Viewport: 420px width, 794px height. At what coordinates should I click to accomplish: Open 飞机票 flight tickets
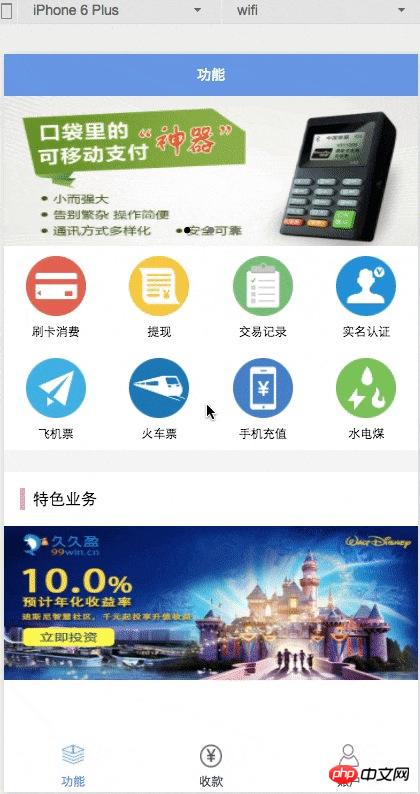[56, 400]
